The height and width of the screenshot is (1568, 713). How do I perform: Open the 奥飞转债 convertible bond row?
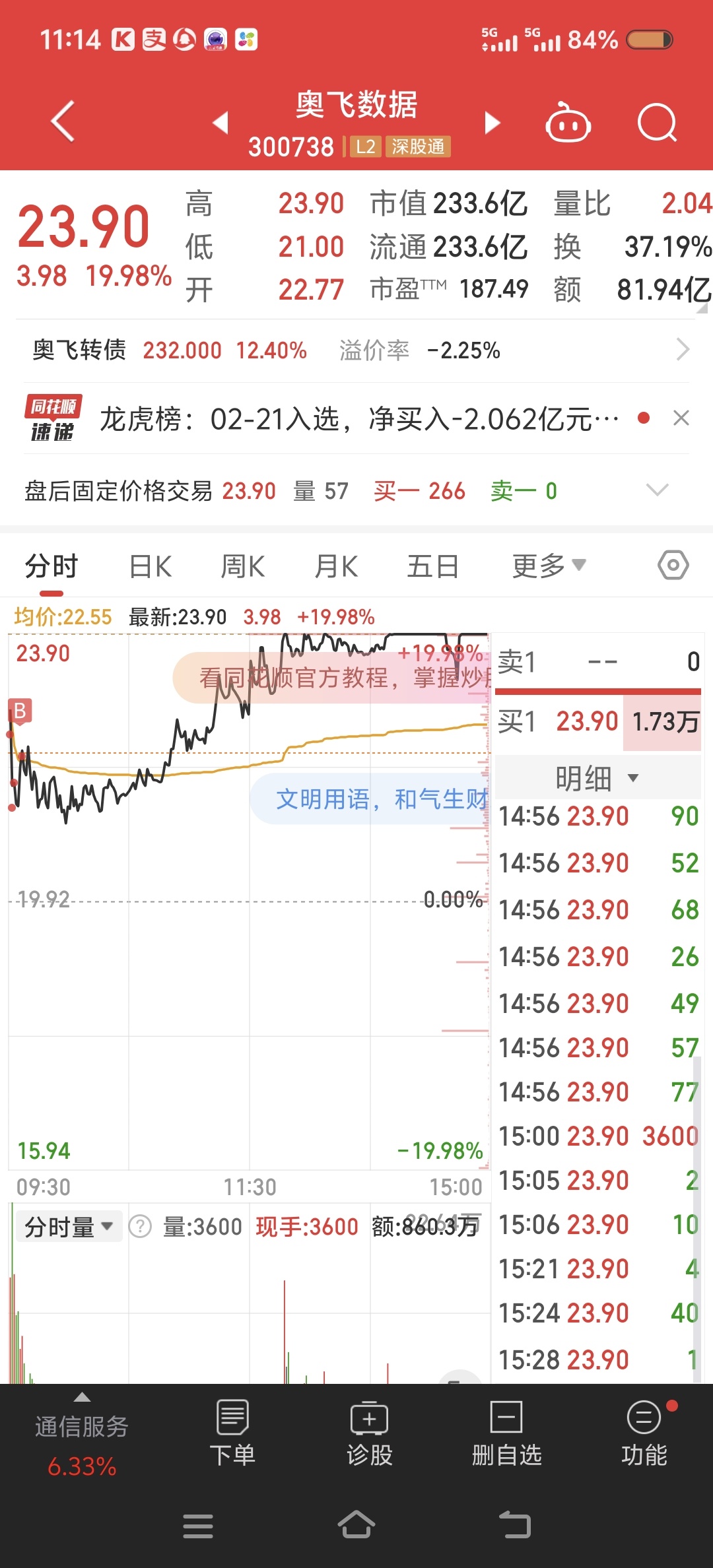pos(356,350)
